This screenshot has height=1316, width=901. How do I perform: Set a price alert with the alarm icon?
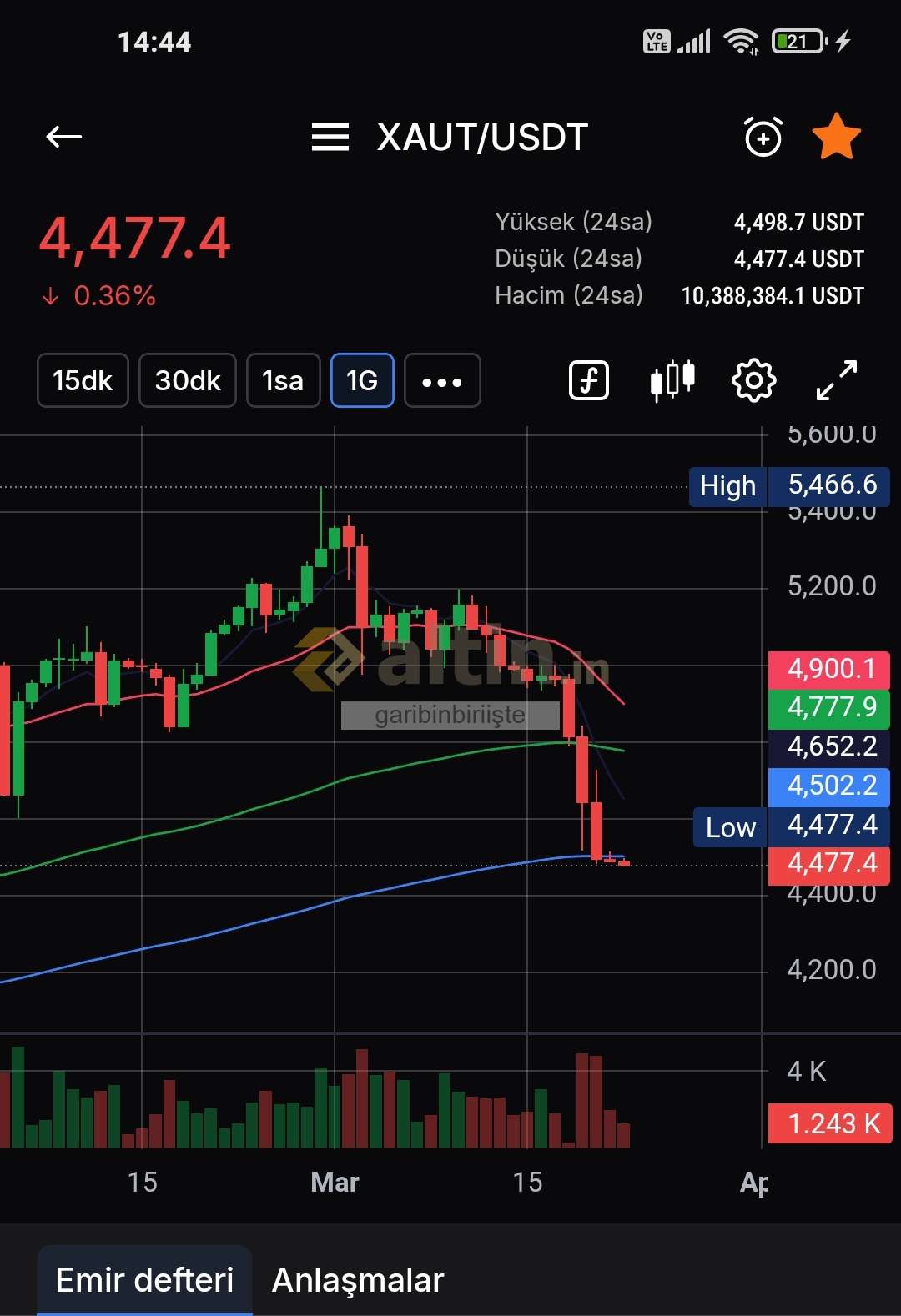[763, 137]
